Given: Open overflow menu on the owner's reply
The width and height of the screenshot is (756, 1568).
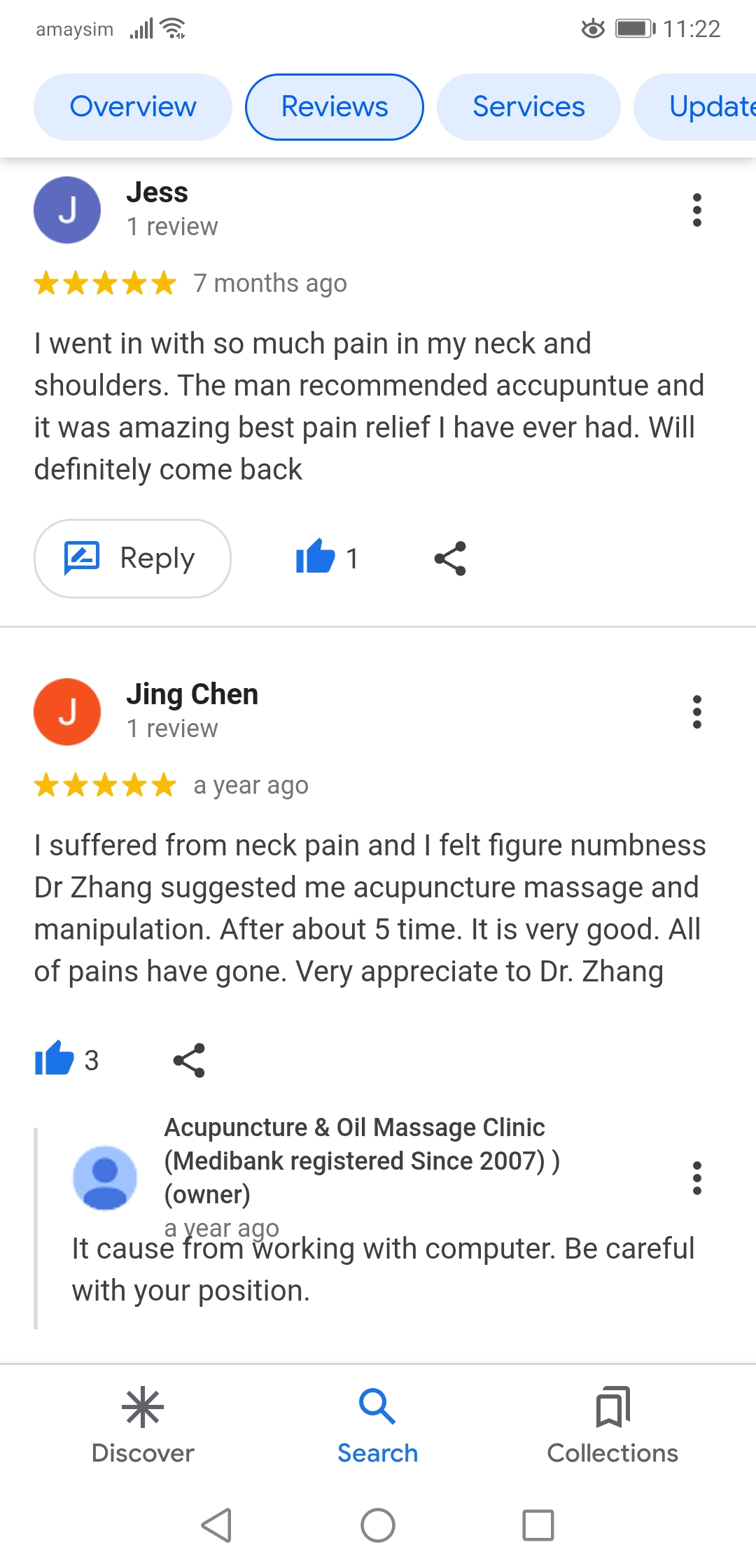Looking at the screenshot, I should tap(696, 1178).
